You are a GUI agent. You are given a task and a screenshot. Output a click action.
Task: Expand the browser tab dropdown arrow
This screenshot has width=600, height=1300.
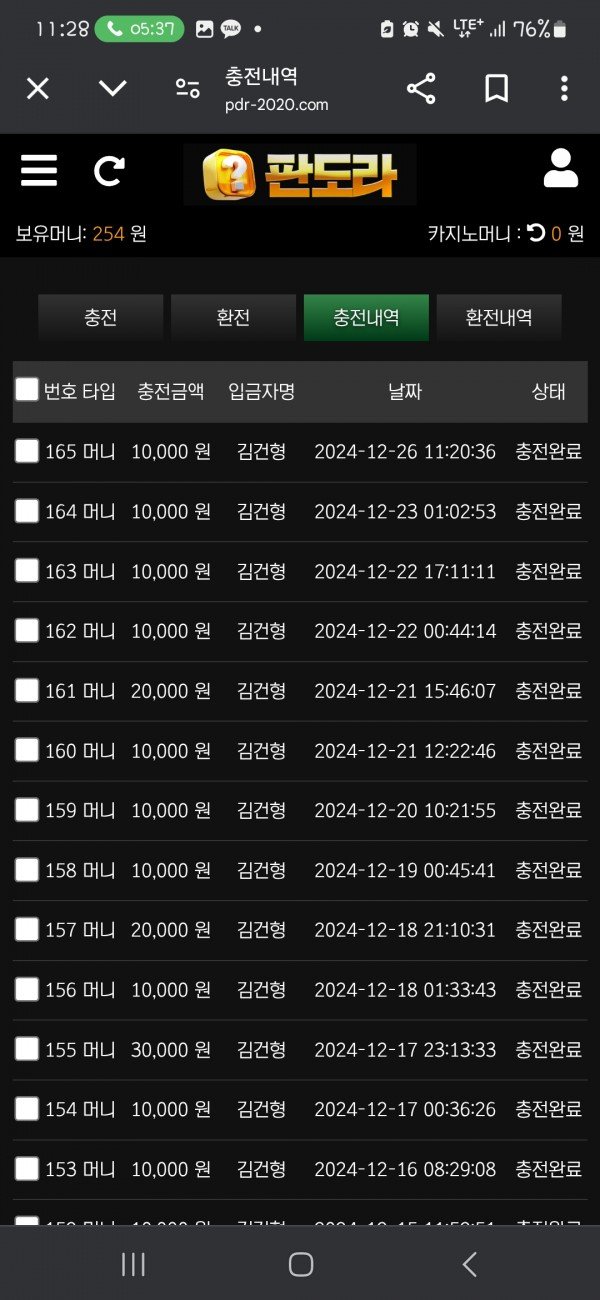(113, 89)
